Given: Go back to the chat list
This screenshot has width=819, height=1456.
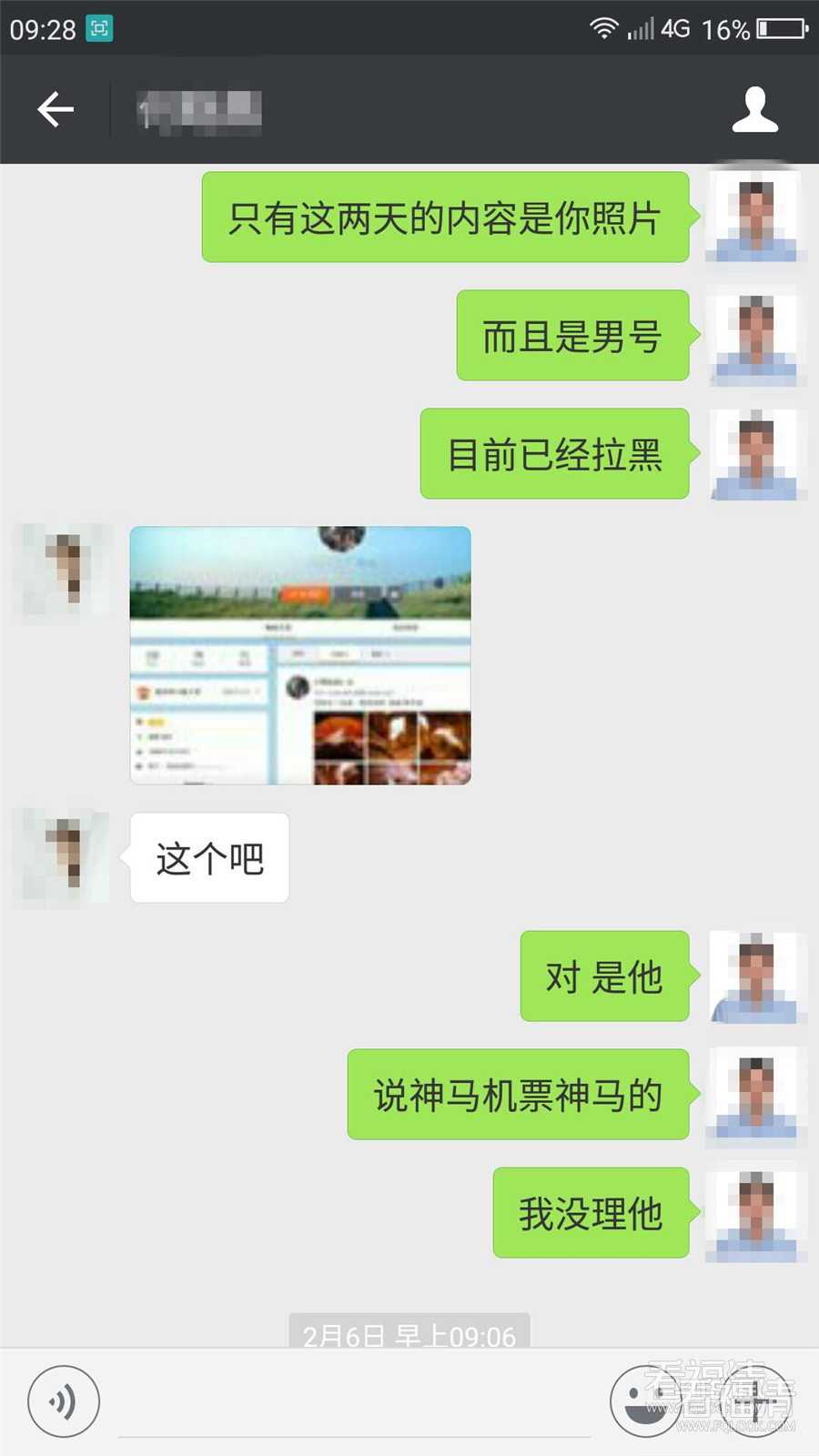Looking at the screenshot, I should (x=56, y=109).
